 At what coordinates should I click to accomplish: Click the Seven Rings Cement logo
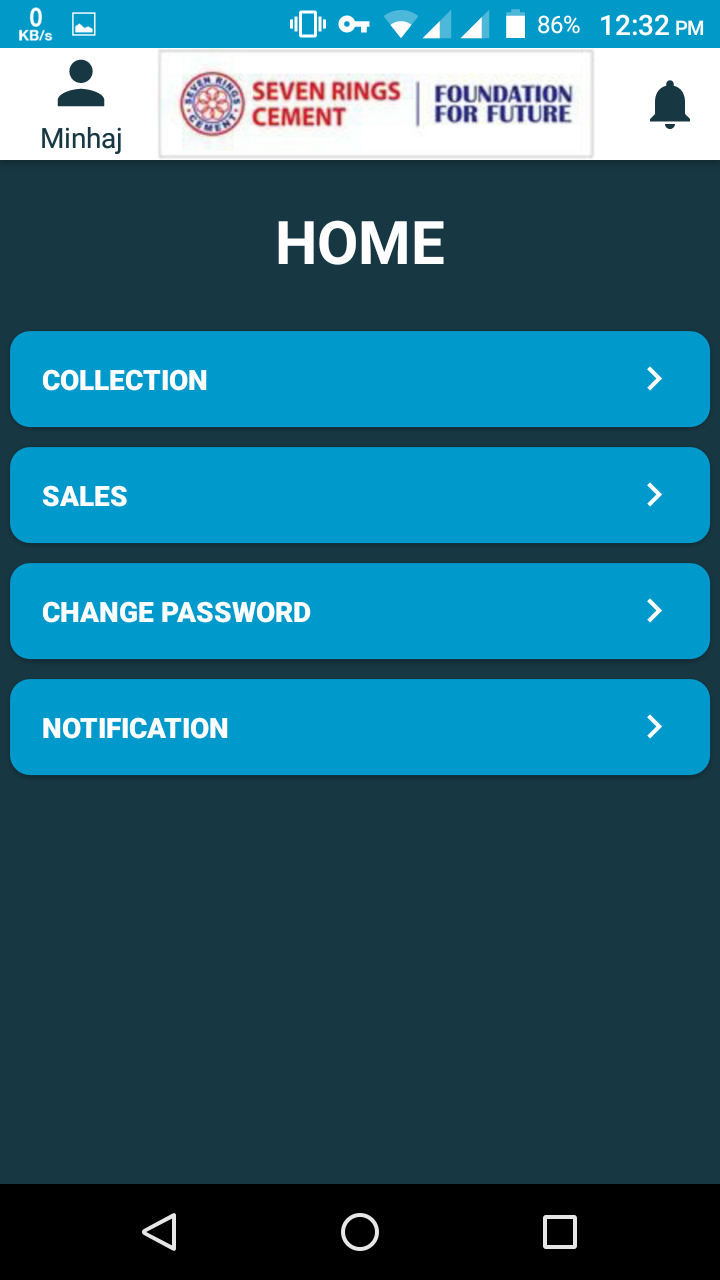tap(375, 103)
